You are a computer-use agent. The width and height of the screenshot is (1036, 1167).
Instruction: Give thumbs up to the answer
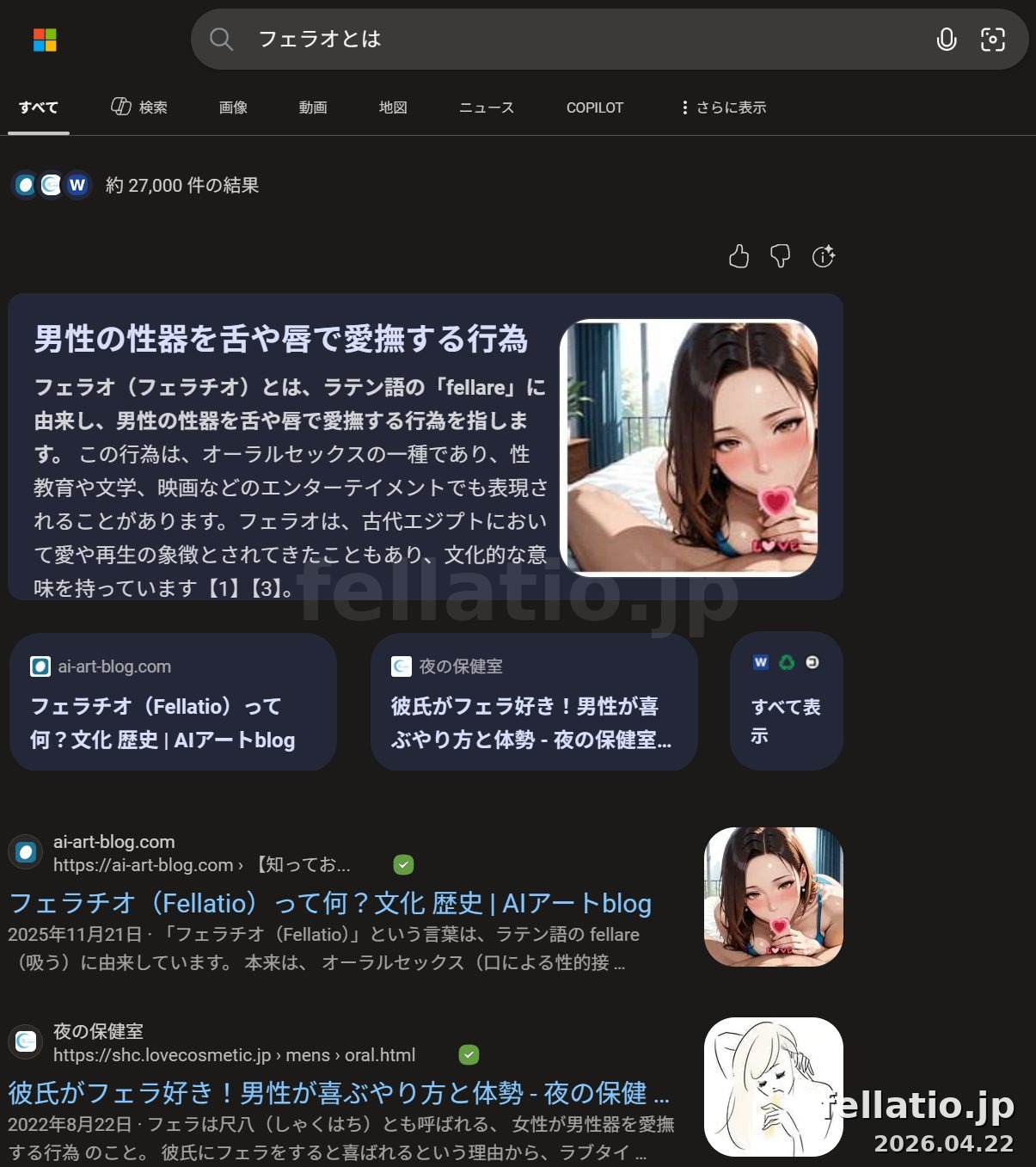(x=739, y=256)
